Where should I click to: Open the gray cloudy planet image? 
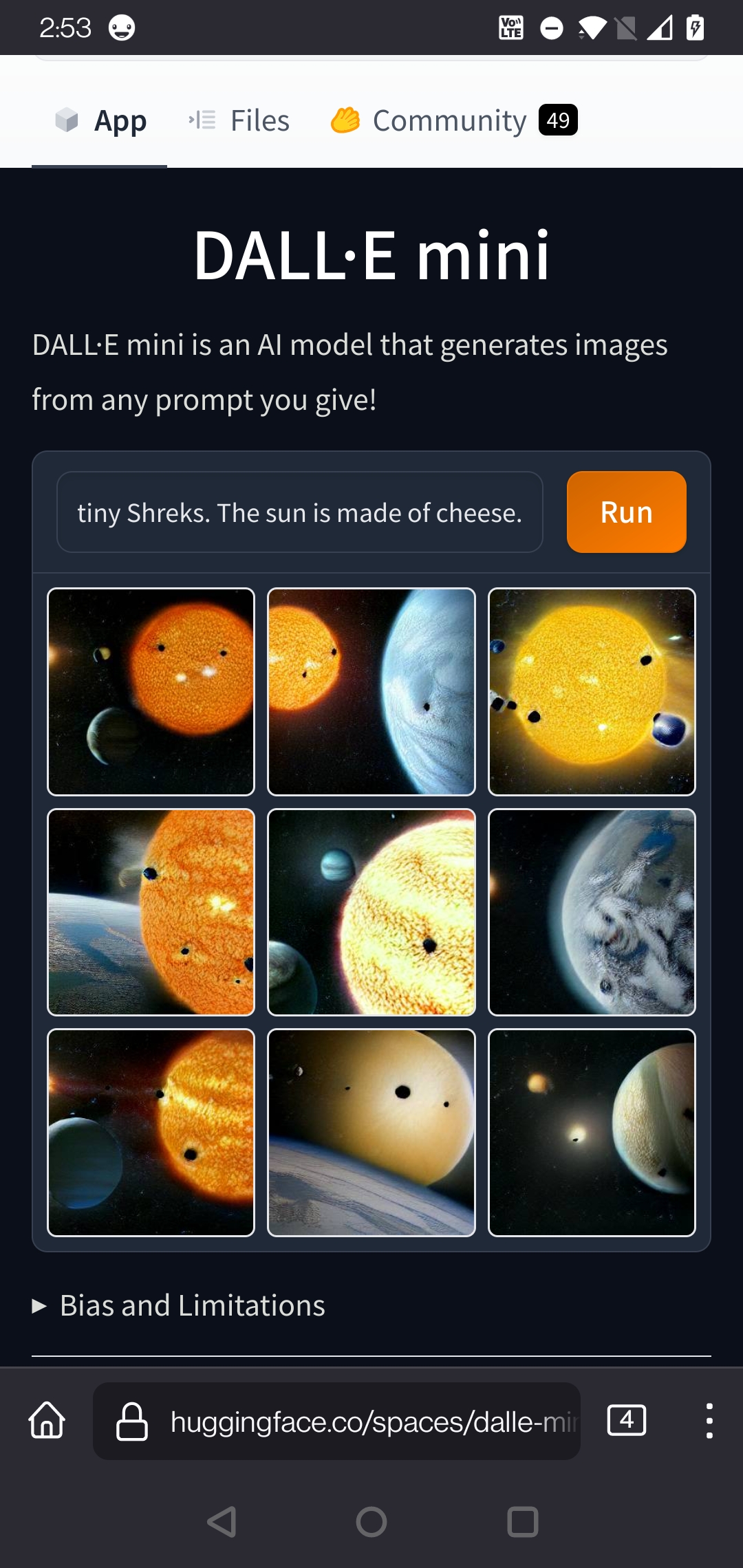pyautogui.click(x=592, y=912)
